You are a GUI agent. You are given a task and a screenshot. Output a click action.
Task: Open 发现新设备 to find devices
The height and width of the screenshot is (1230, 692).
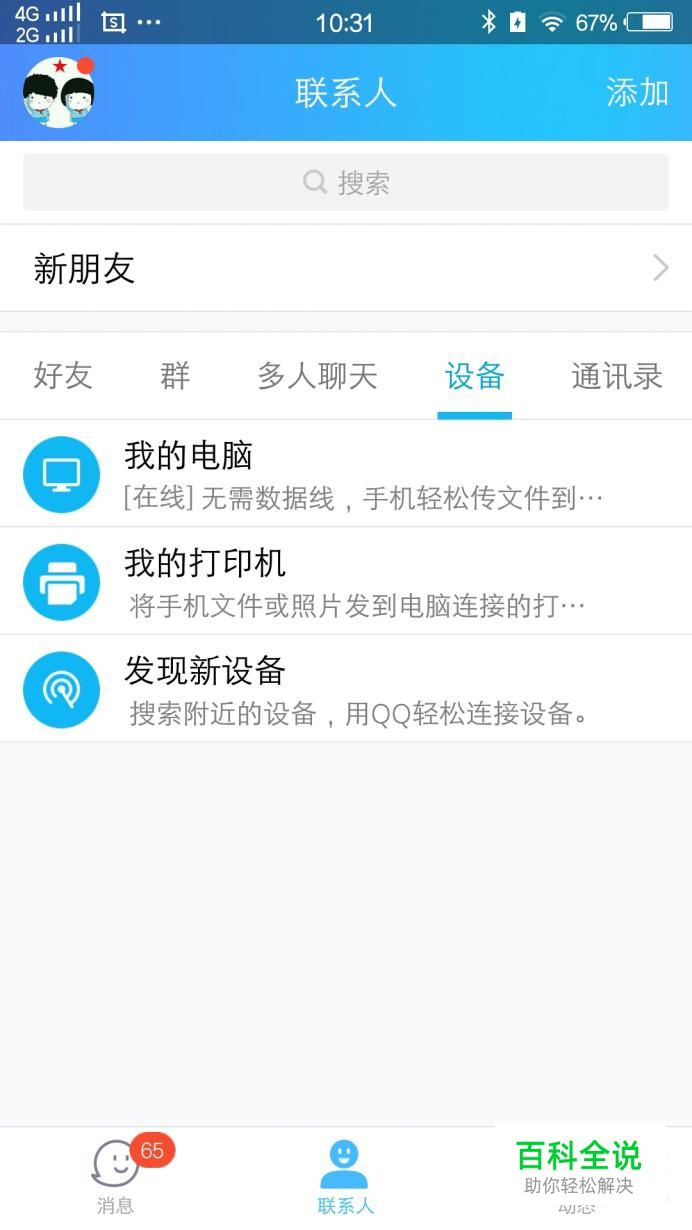[x=346, y=689]
